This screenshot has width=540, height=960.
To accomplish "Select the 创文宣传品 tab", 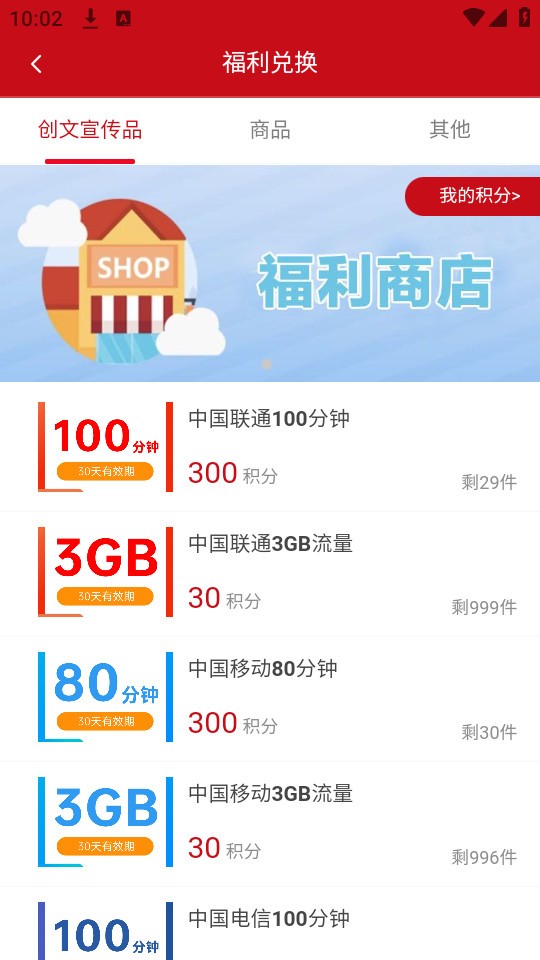I will click(x=90, y=130).
